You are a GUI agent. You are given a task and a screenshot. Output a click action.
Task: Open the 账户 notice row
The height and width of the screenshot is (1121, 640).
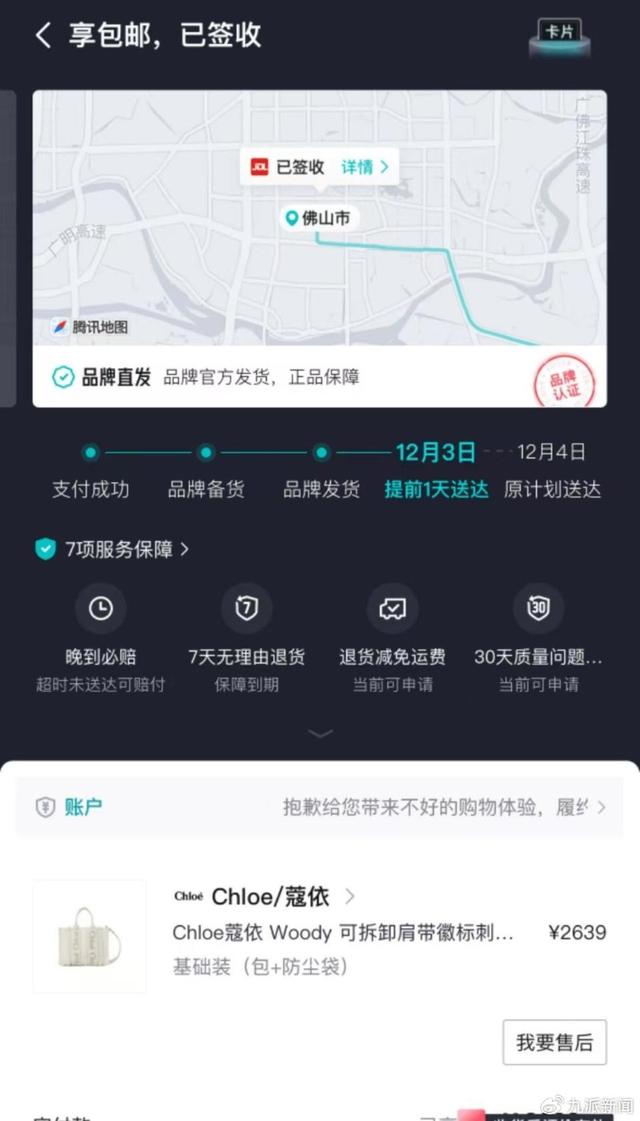point(320,807)
